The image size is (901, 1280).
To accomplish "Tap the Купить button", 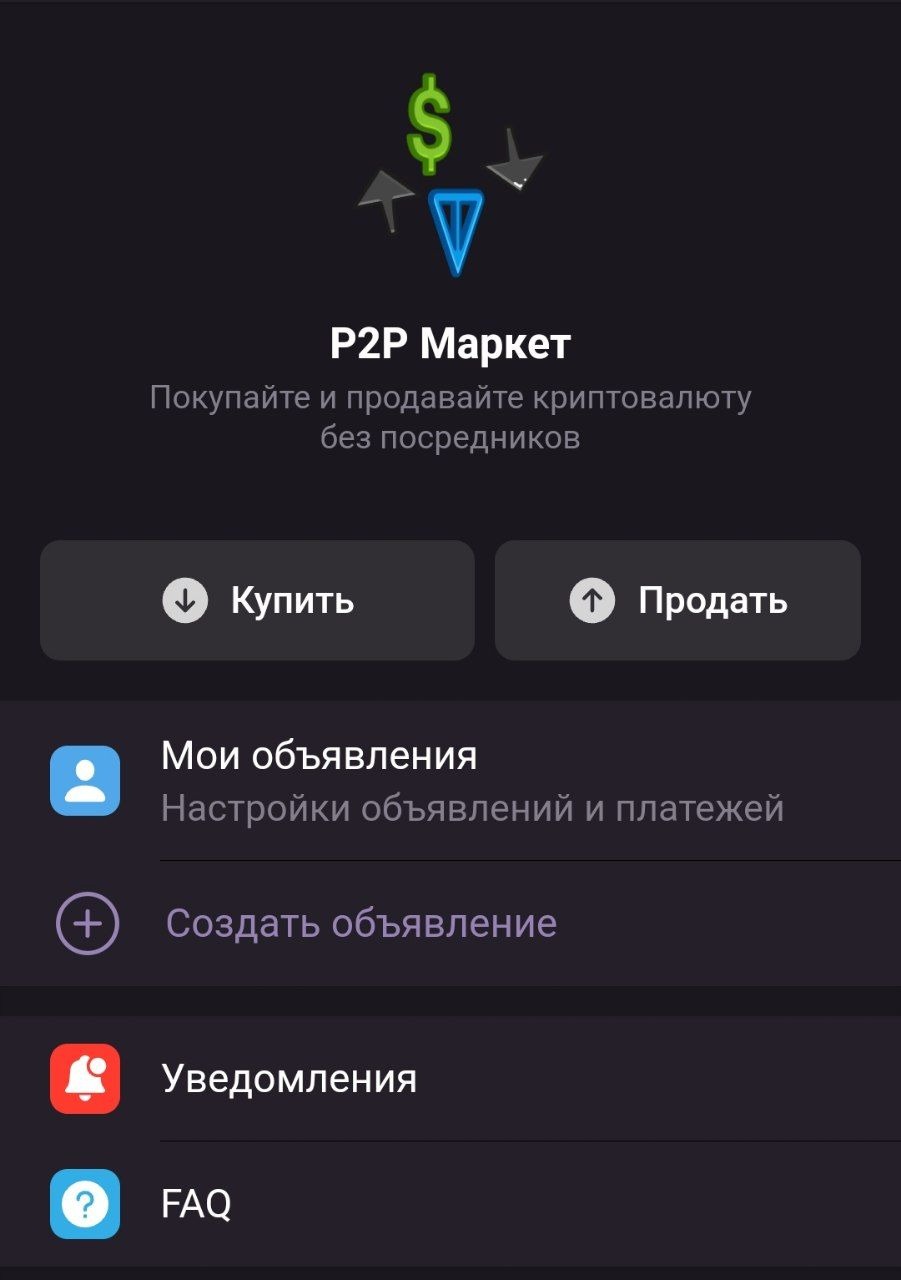I will (257, 600).
